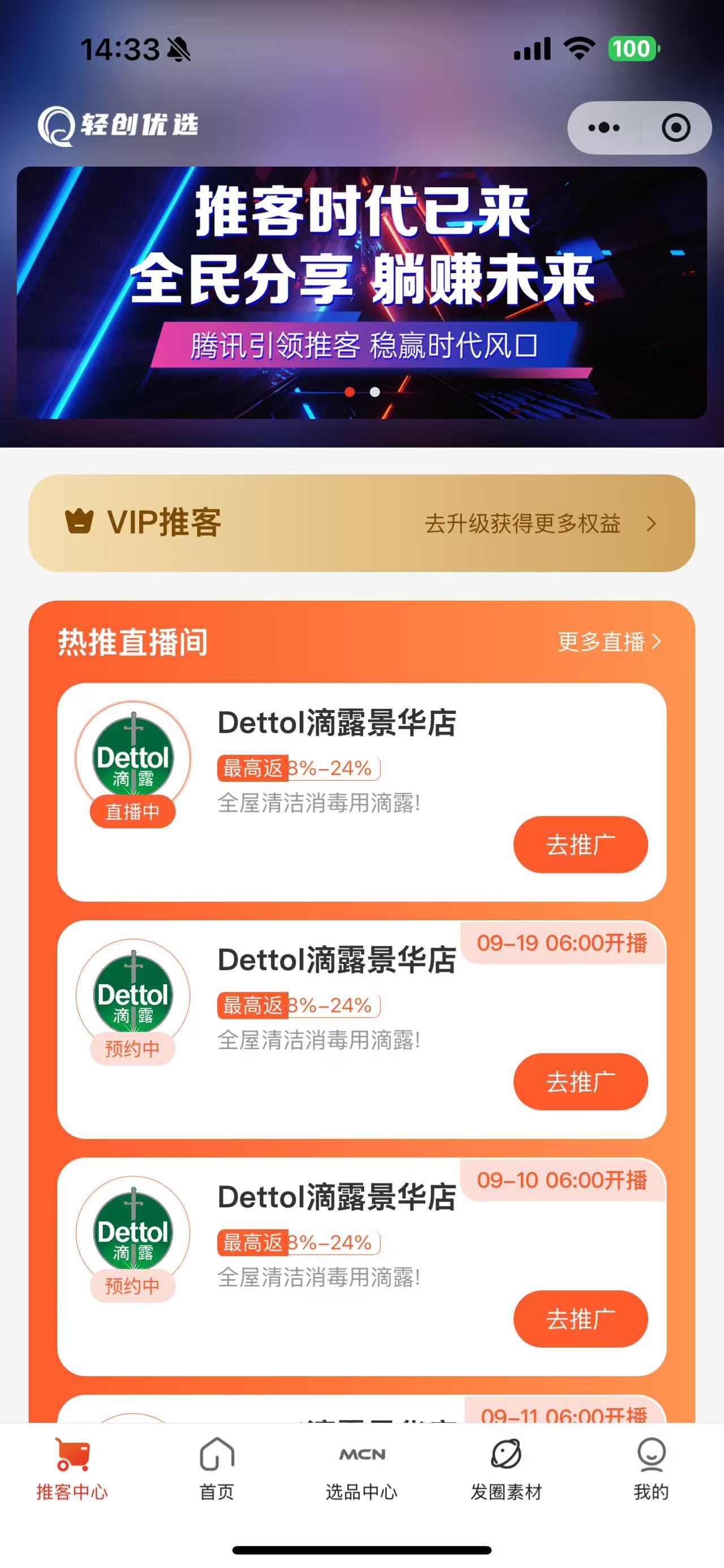Open the 推客时代已来 promotional banner
The image size is (724, 1568).
(361, 292)
